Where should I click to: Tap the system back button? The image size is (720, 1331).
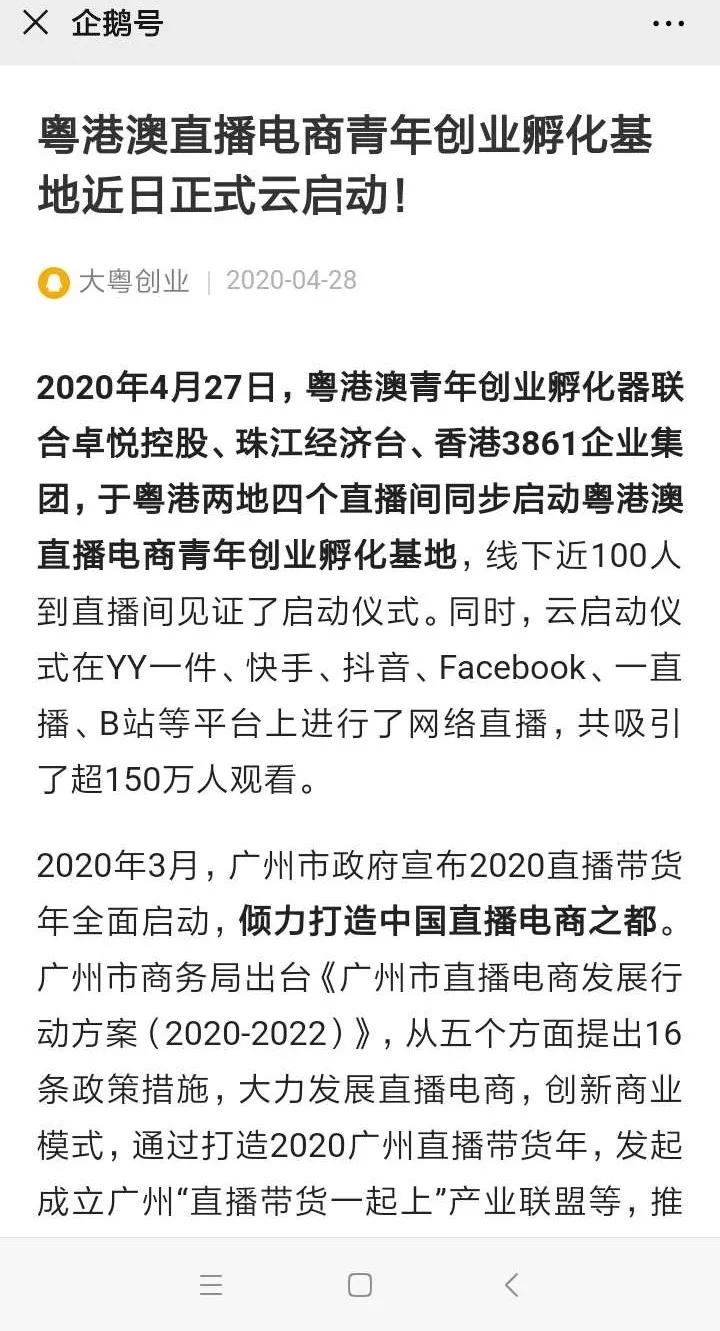511,1285
